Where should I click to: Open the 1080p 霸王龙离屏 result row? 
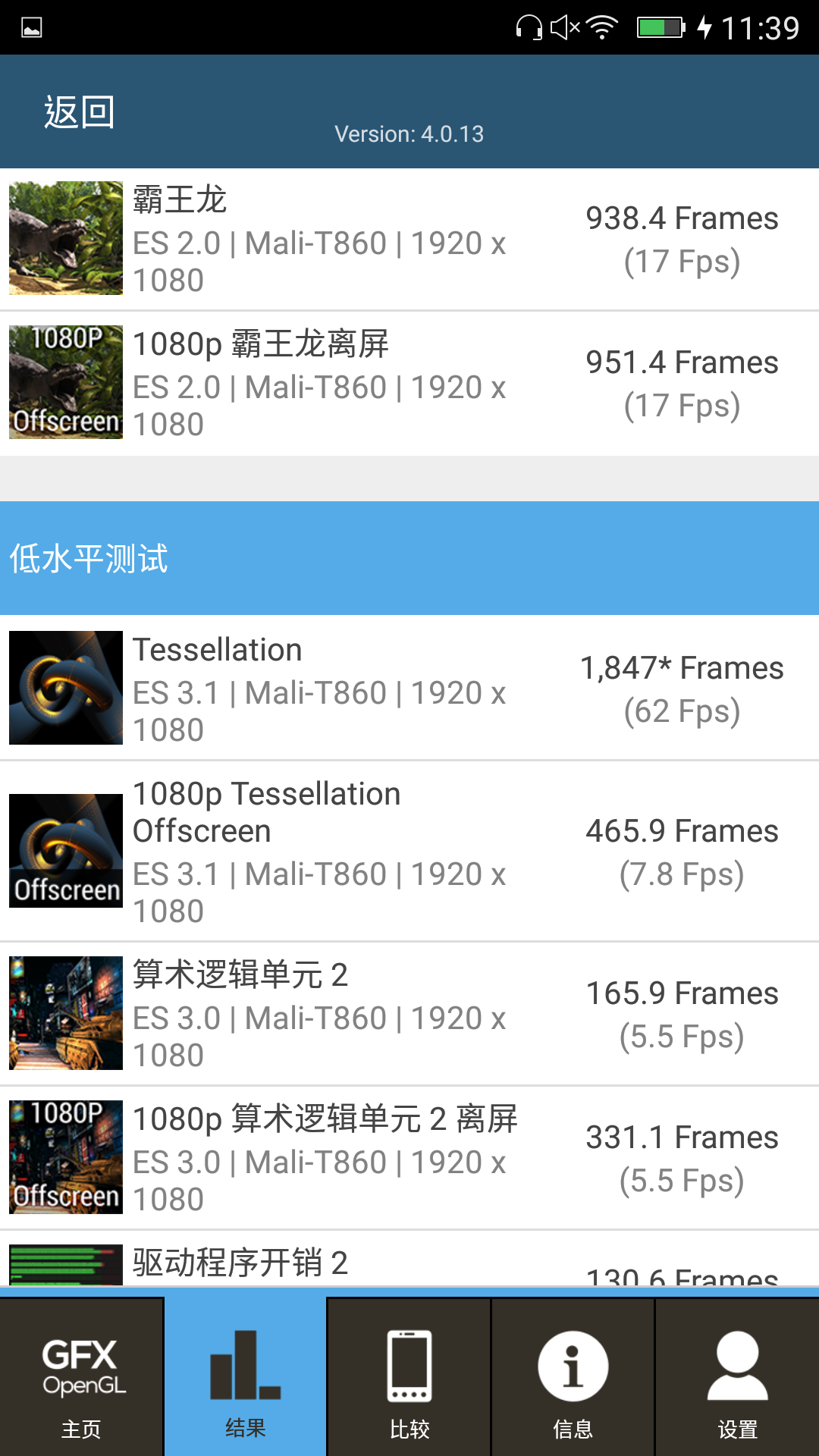(x=409, y=383)
